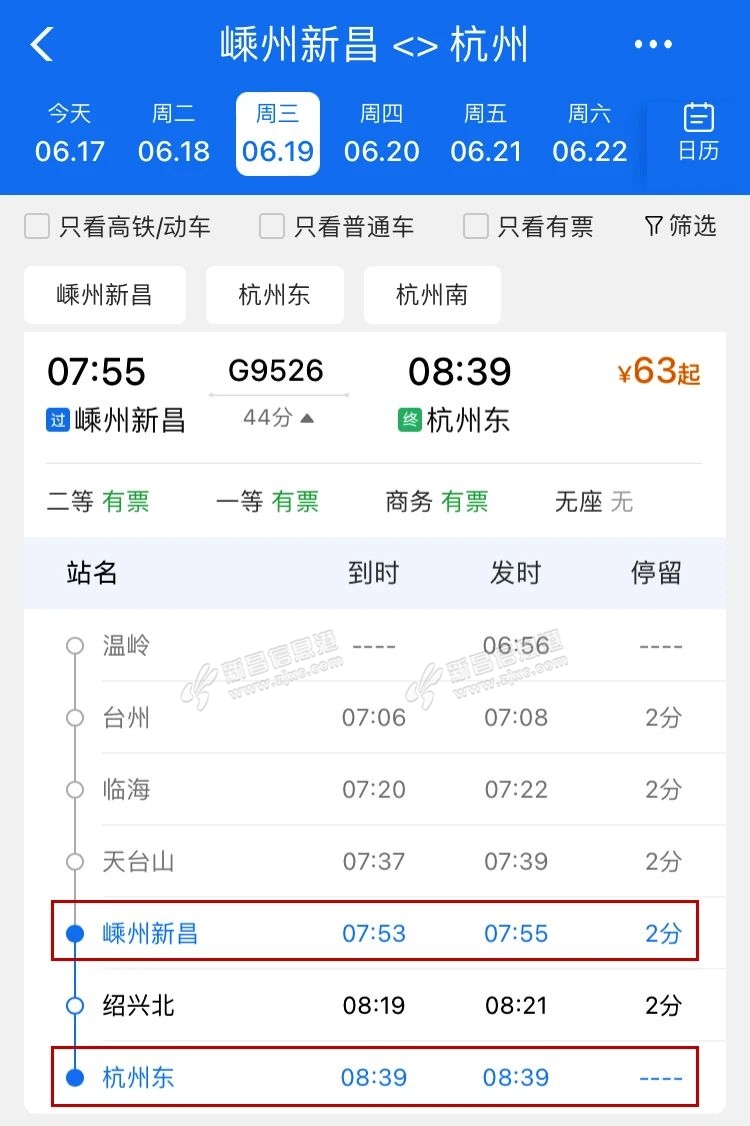Enable the 只看有票 checkbox

[476, 227]
